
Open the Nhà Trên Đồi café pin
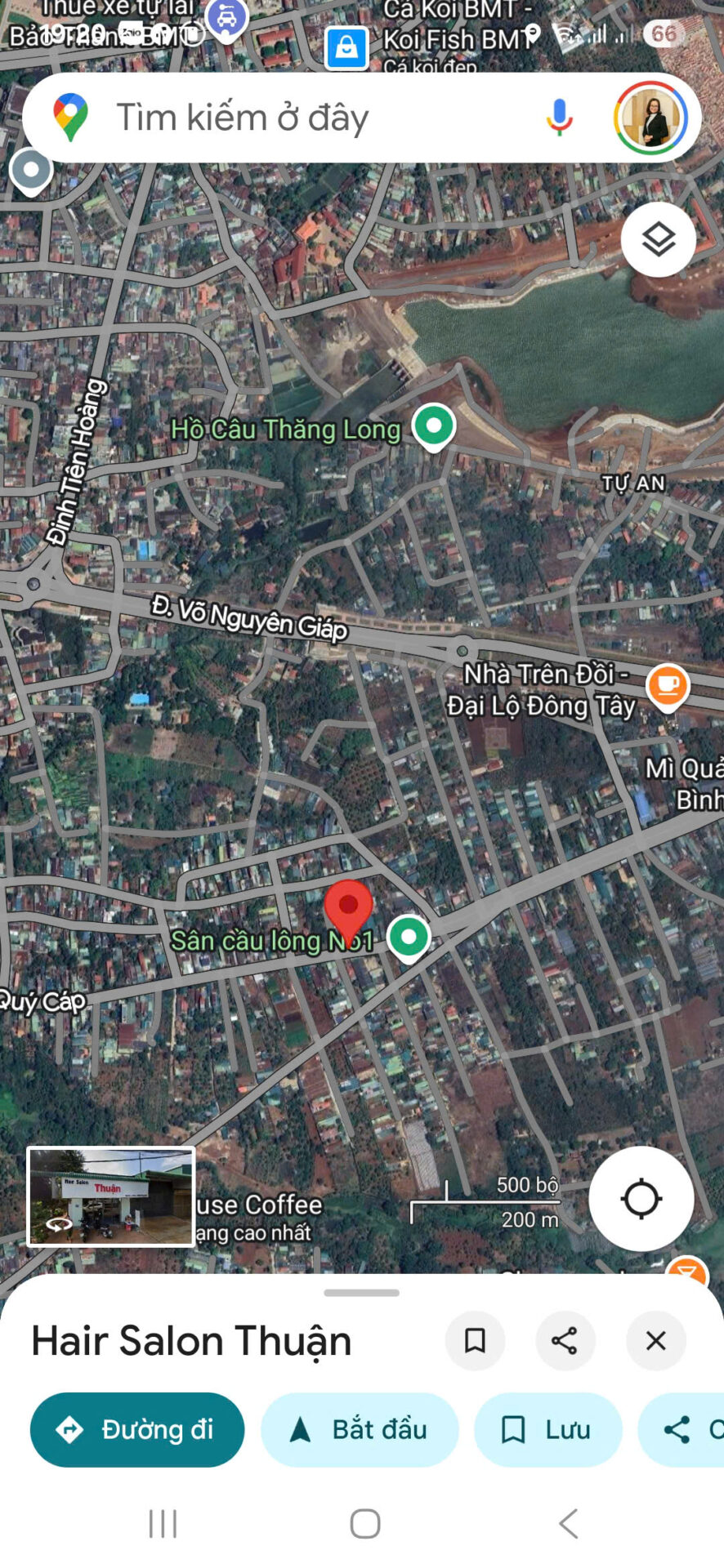pos(668,684)
